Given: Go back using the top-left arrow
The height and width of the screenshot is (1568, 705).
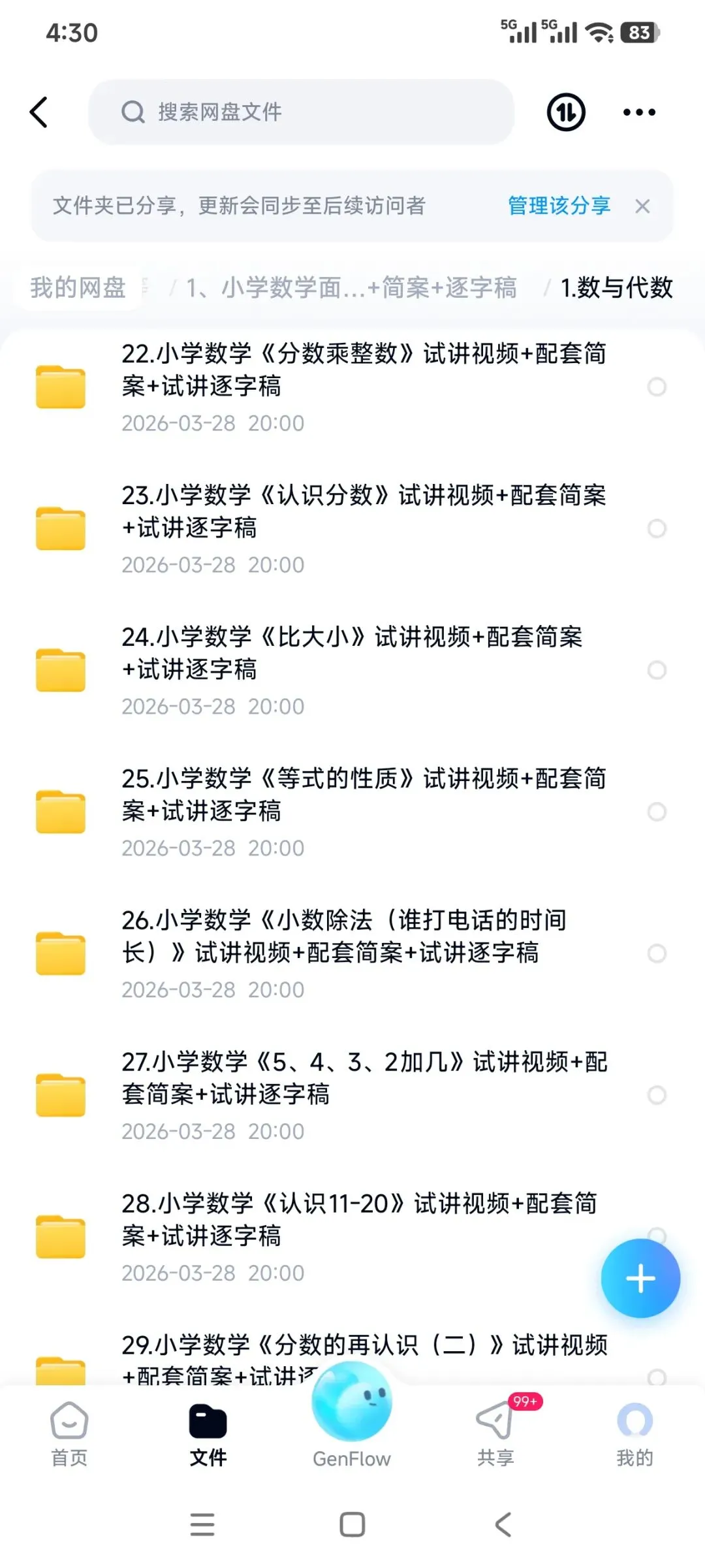Looking at the screenshot, I should [39, 112].
